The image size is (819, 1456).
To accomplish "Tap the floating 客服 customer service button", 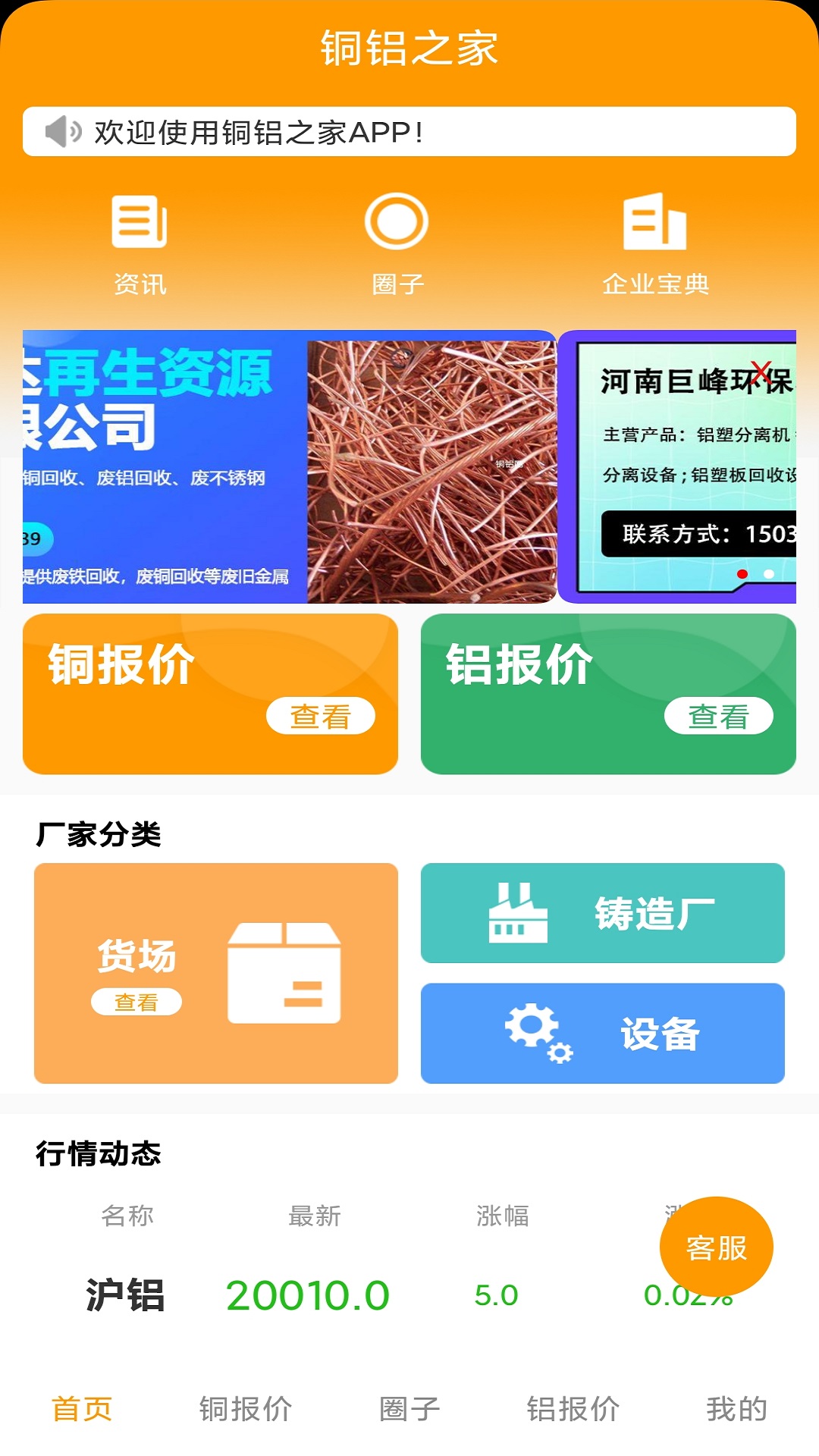I will coord(716,1247).
